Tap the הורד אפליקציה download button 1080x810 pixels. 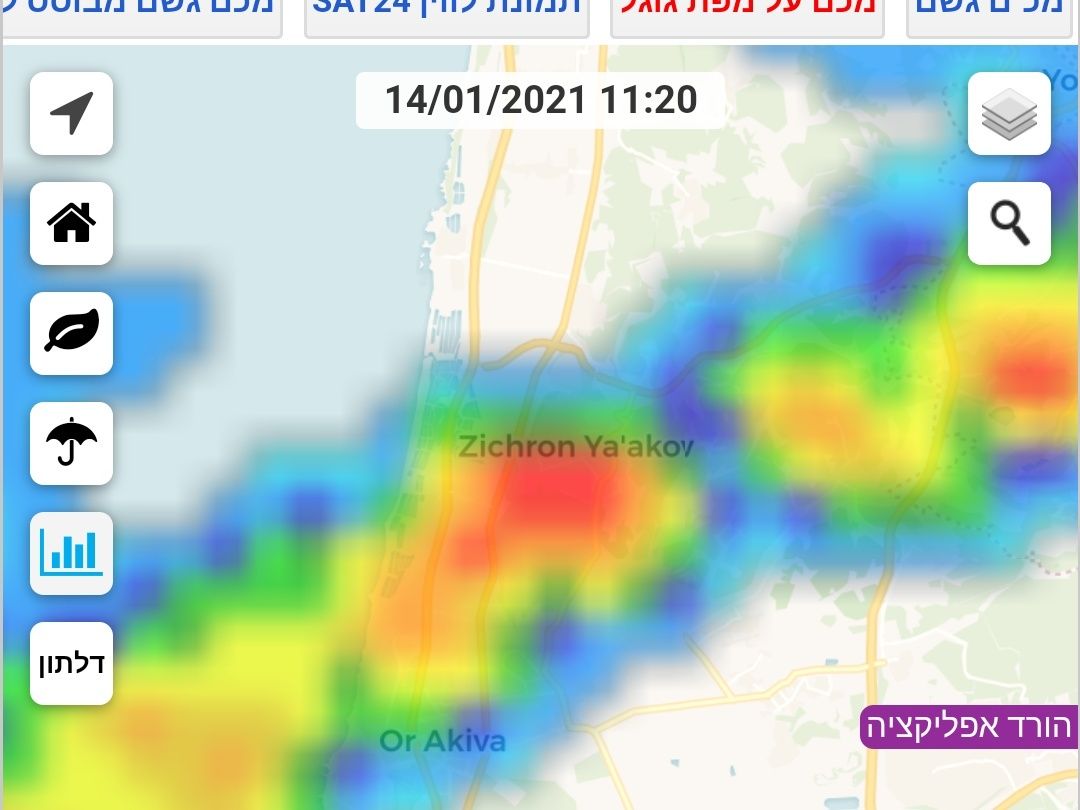969,727
